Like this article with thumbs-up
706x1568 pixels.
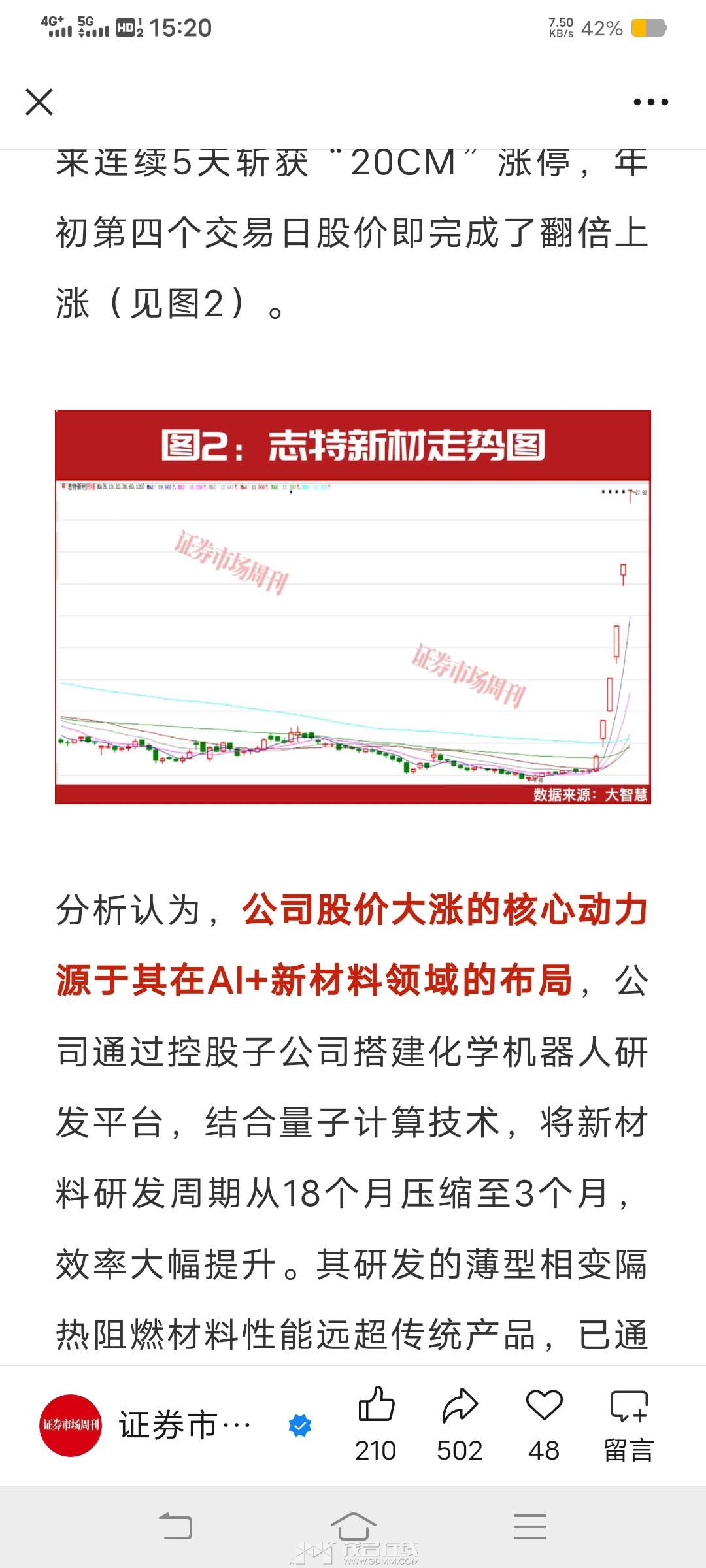pyautogui.click(x=376, y=1423)
